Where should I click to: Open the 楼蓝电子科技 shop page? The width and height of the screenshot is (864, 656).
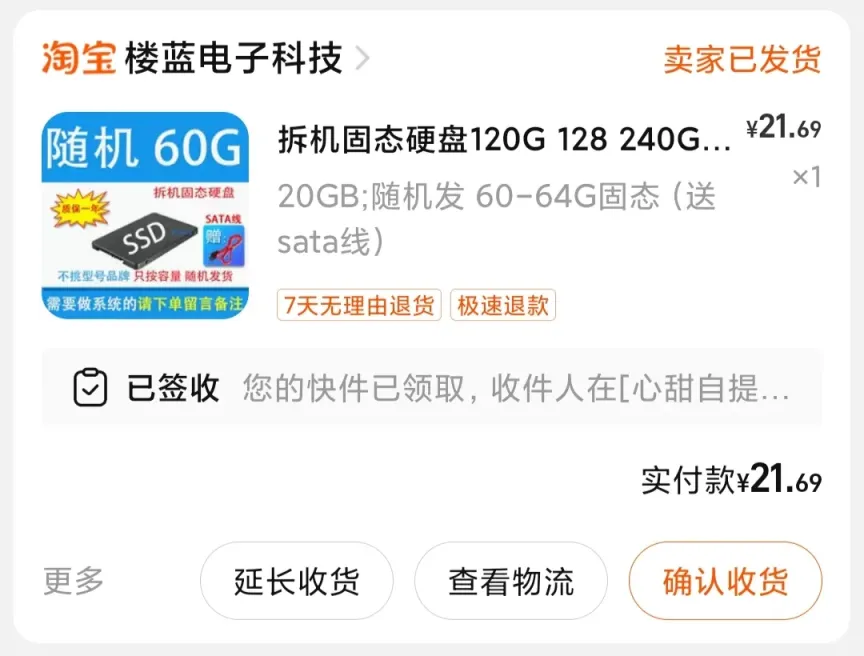pos(233,59)
